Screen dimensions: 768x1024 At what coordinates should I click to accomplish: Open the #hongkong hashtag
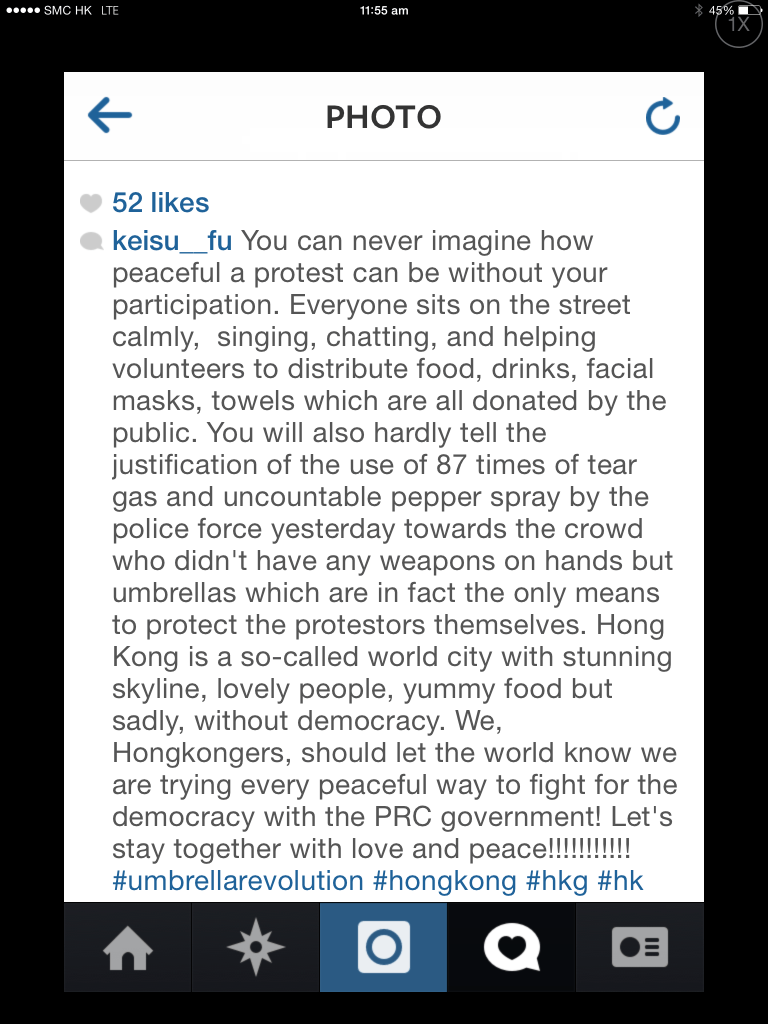(445, 881)
